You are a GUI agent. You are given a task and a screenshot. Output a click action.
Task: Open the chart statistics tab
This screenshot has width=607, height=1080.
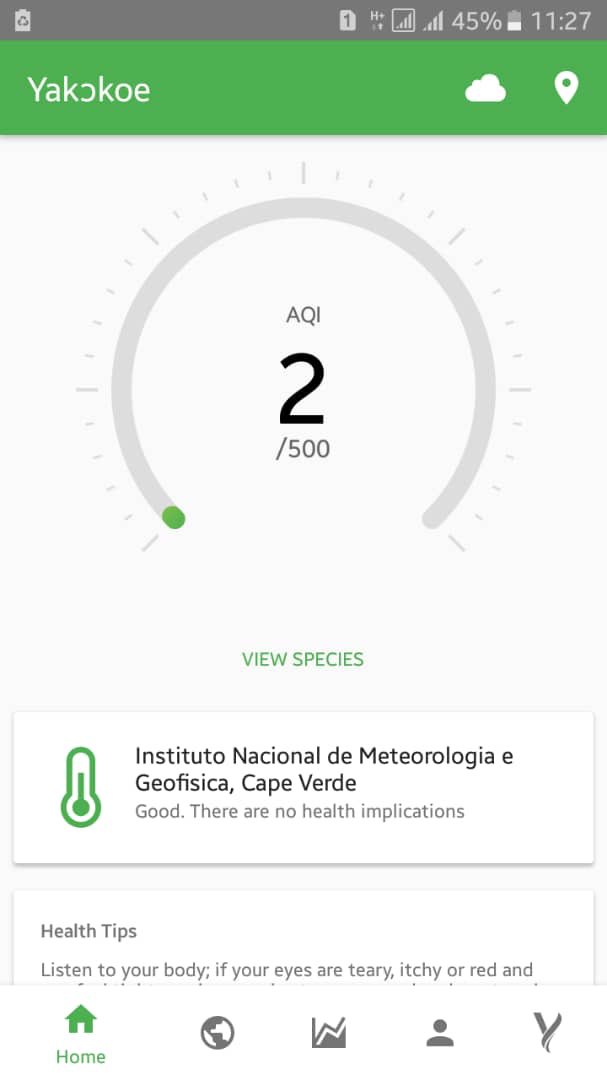329,1033
